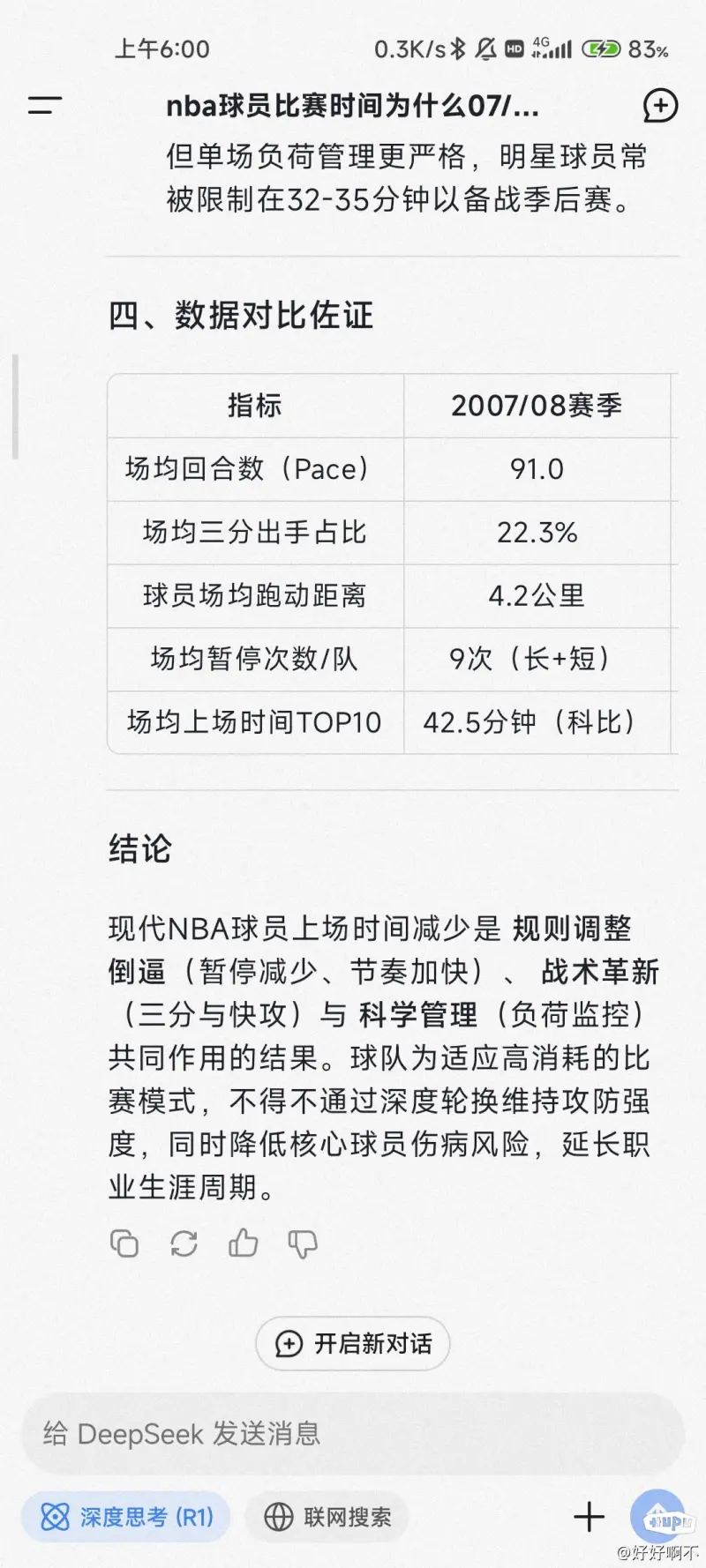Toggle 深度思考 (R1) mode
Screen dimensions: 706x1568
click(x=125, y=1517)
